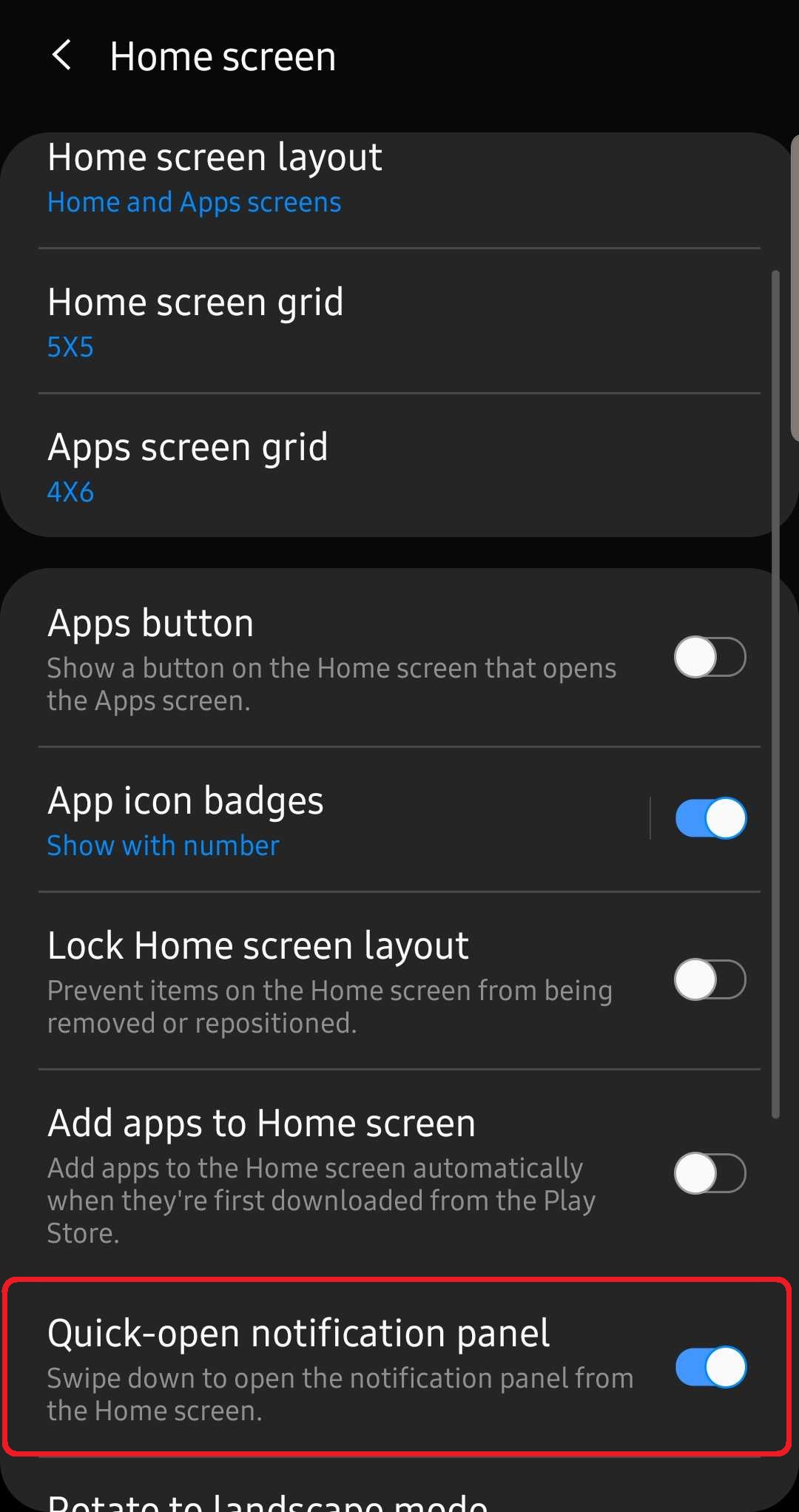Open App icon badges settings
Screen dimensions: 799x1512
pyautogui.click(x=185, y=821)
